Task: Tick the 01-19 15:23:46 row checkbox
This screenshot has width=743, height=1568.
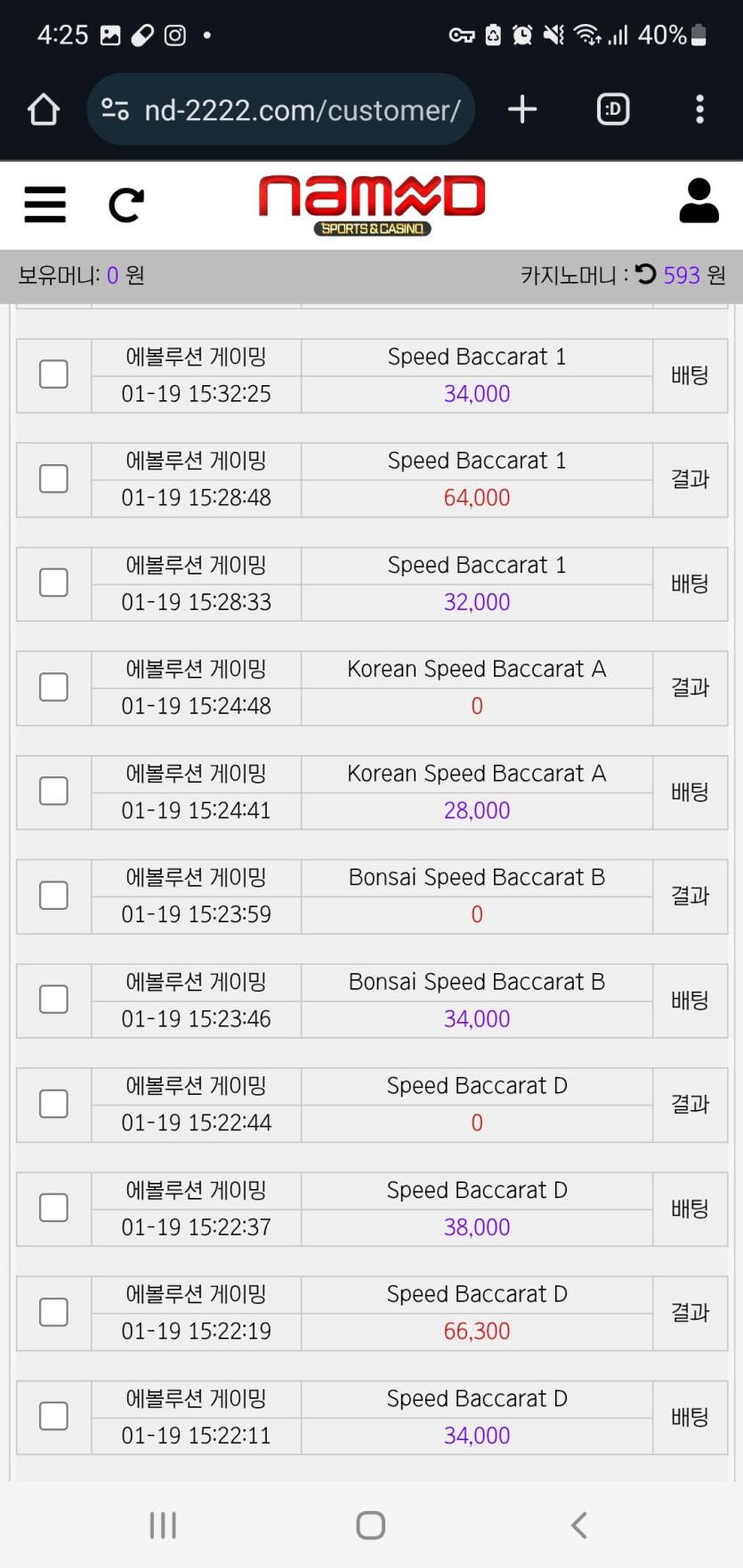Action: [x=53, y=999]
